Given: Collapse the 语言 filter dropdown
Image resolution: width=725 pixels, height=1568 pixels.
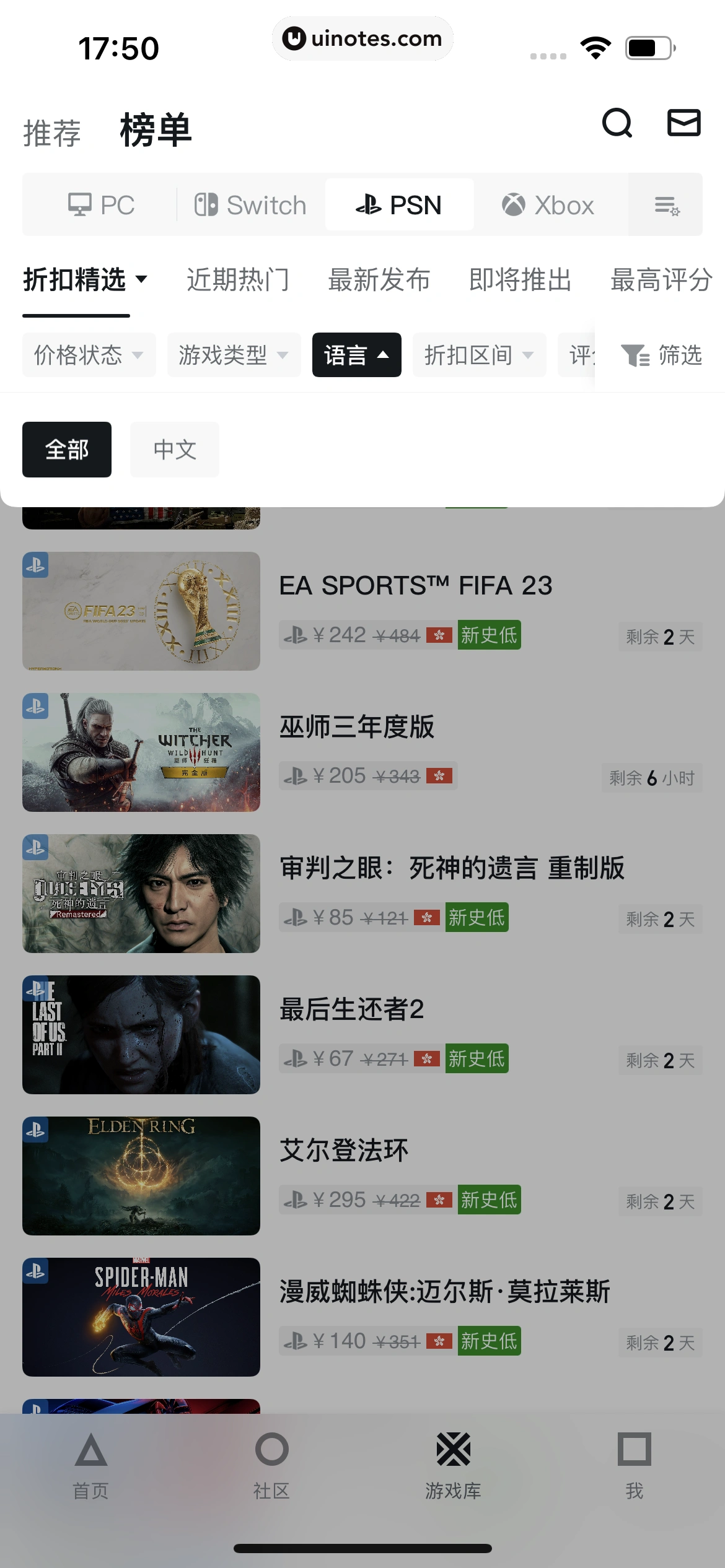Looking at the screenshot, I should [x=356, y=355].
